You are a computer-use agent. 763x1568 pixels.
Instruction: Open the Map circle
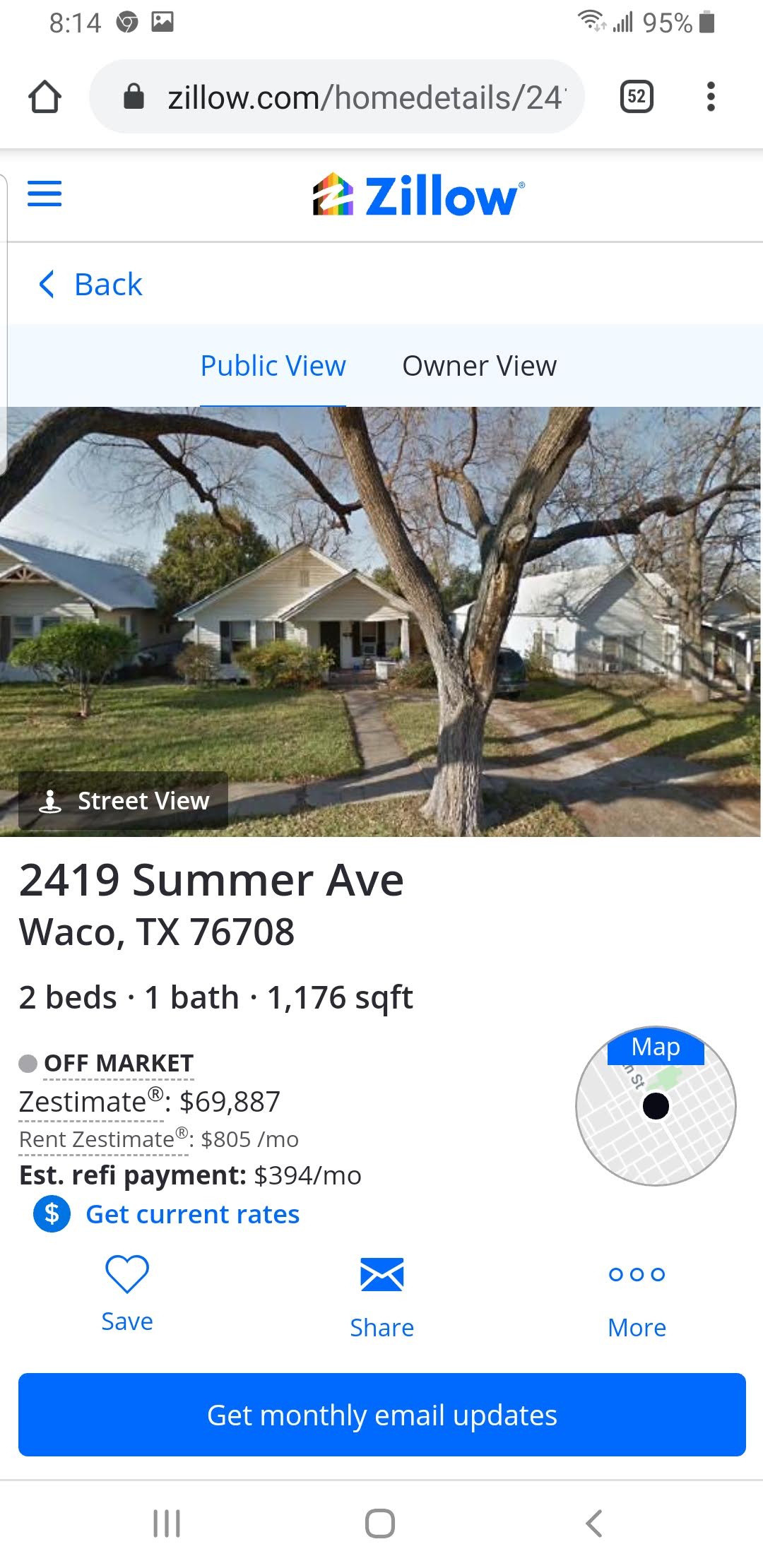click(656, 1105)
